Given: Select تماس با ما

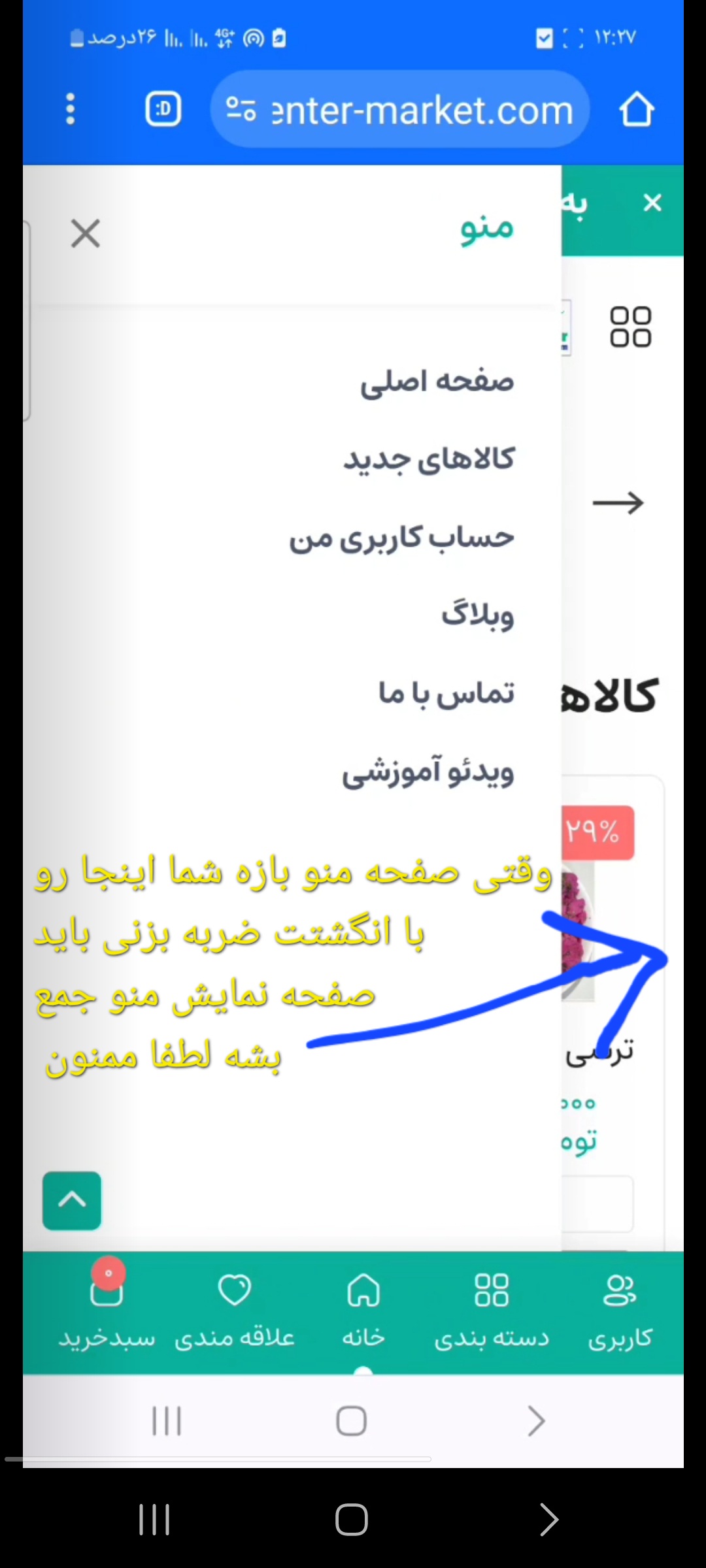Looking at the screenshot, I should [446, 693].
